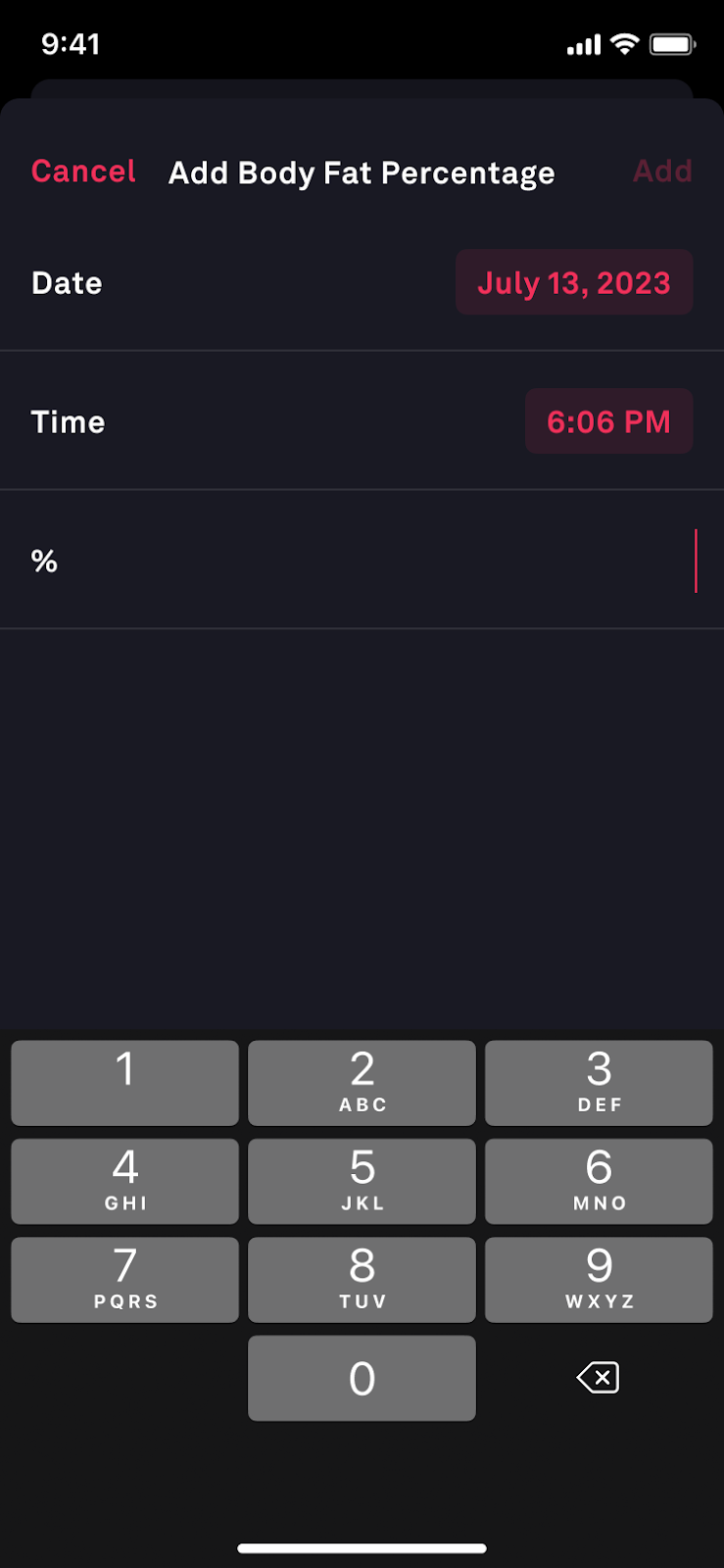Tap number 6 on the keypad

(599, 1181)
